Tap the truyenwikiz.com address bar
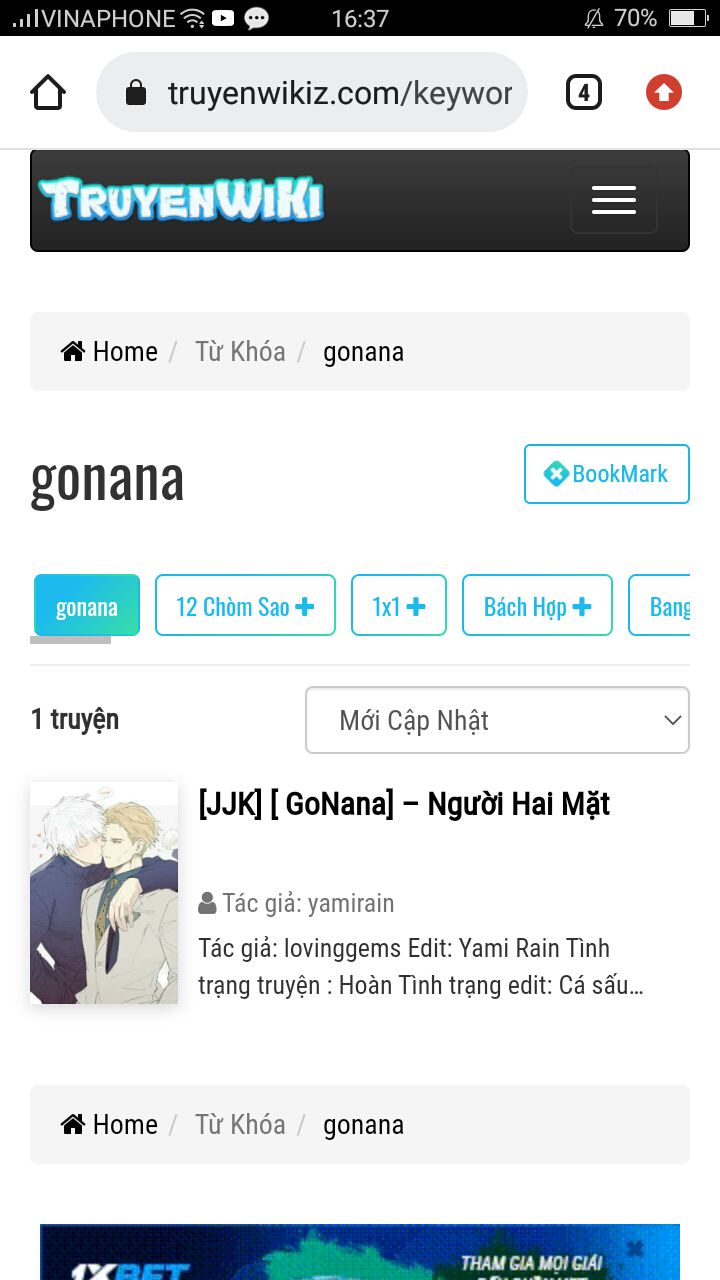The height and width of the screenshot is (1280, 720). coord(312,93)
